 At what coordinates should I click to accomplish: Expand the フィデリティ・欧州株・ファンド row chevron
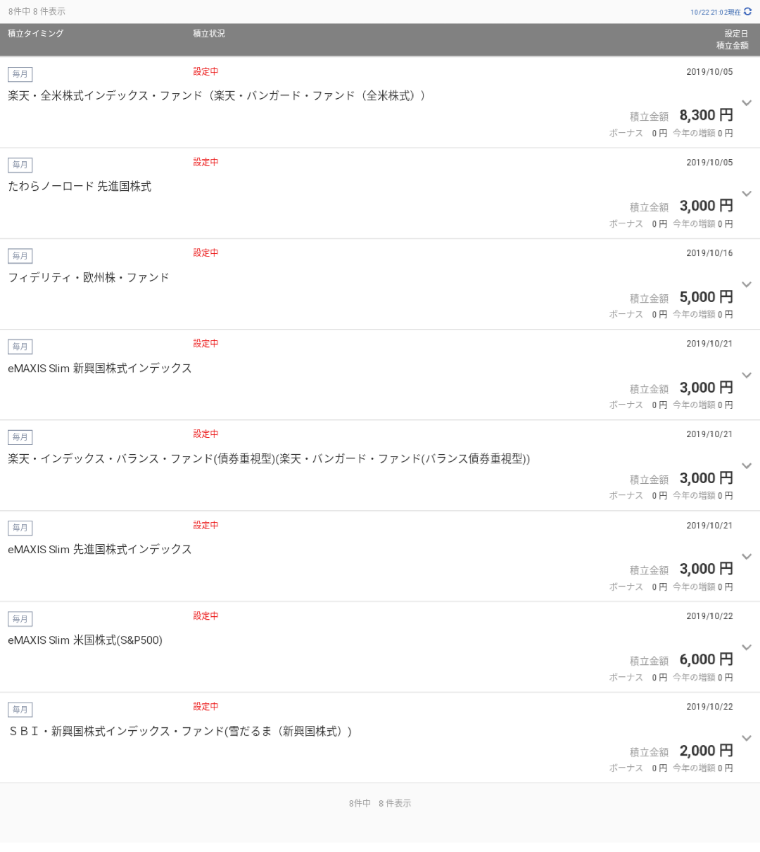(x=747, y=285)
